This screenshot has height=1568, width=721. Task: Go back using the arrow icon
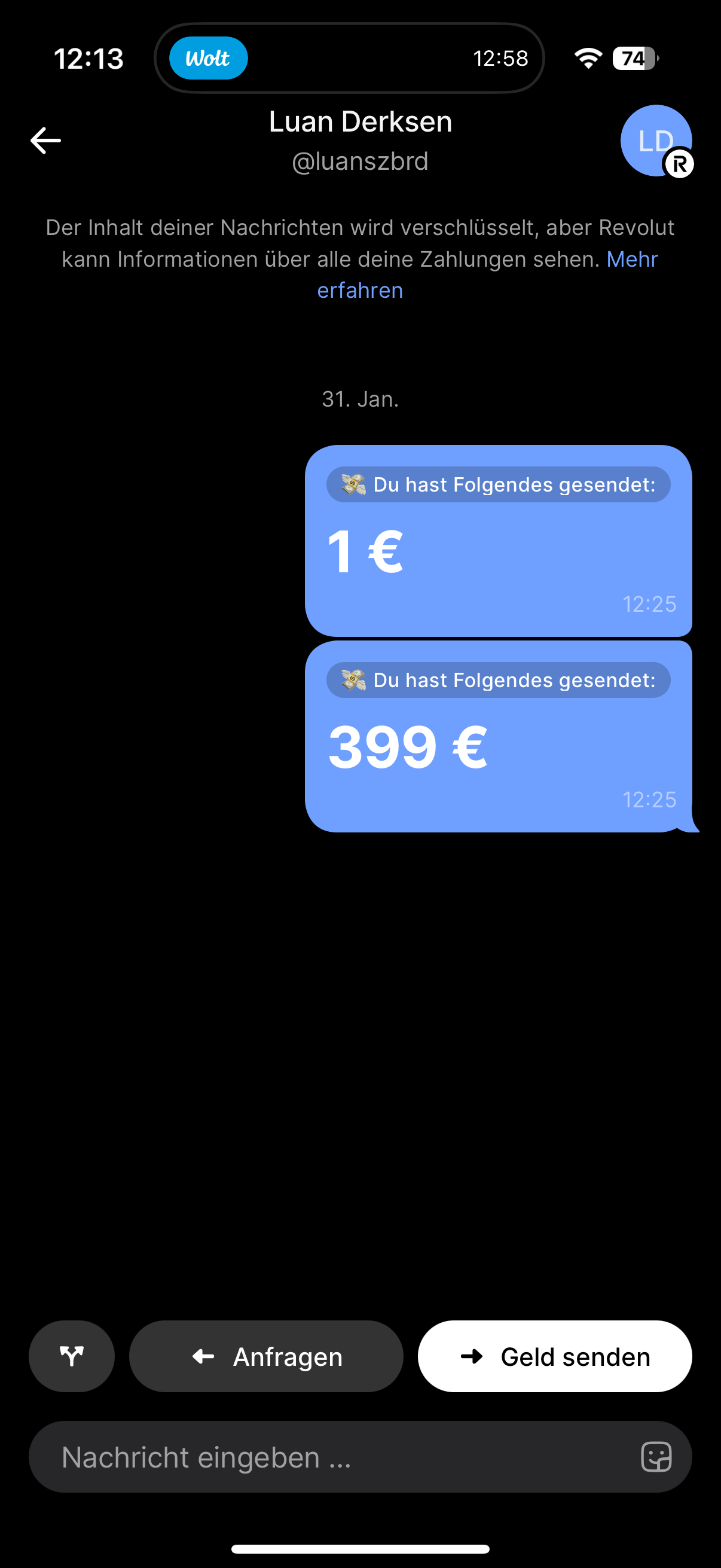coord(45,141)
